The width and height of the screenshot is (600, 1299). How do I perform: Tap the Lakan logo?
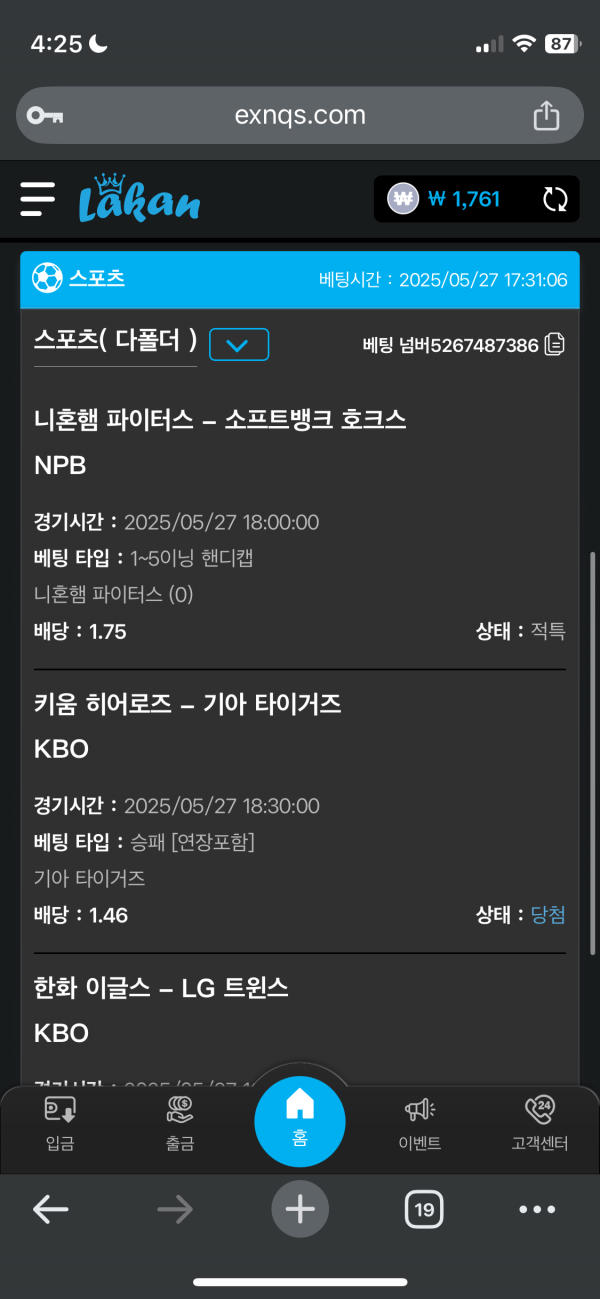139,197
